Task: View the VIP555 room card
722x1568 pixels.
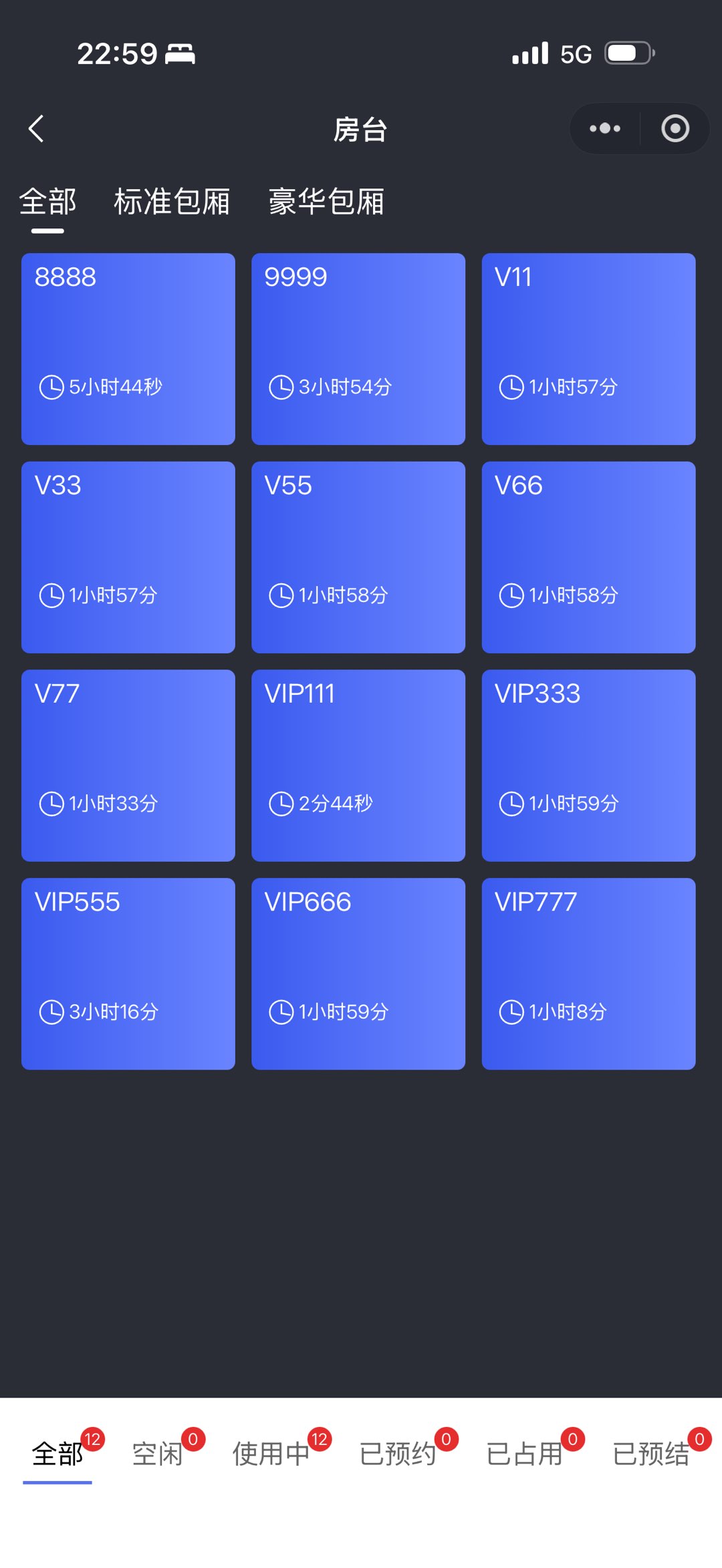Action: click(x=128, y=974)
